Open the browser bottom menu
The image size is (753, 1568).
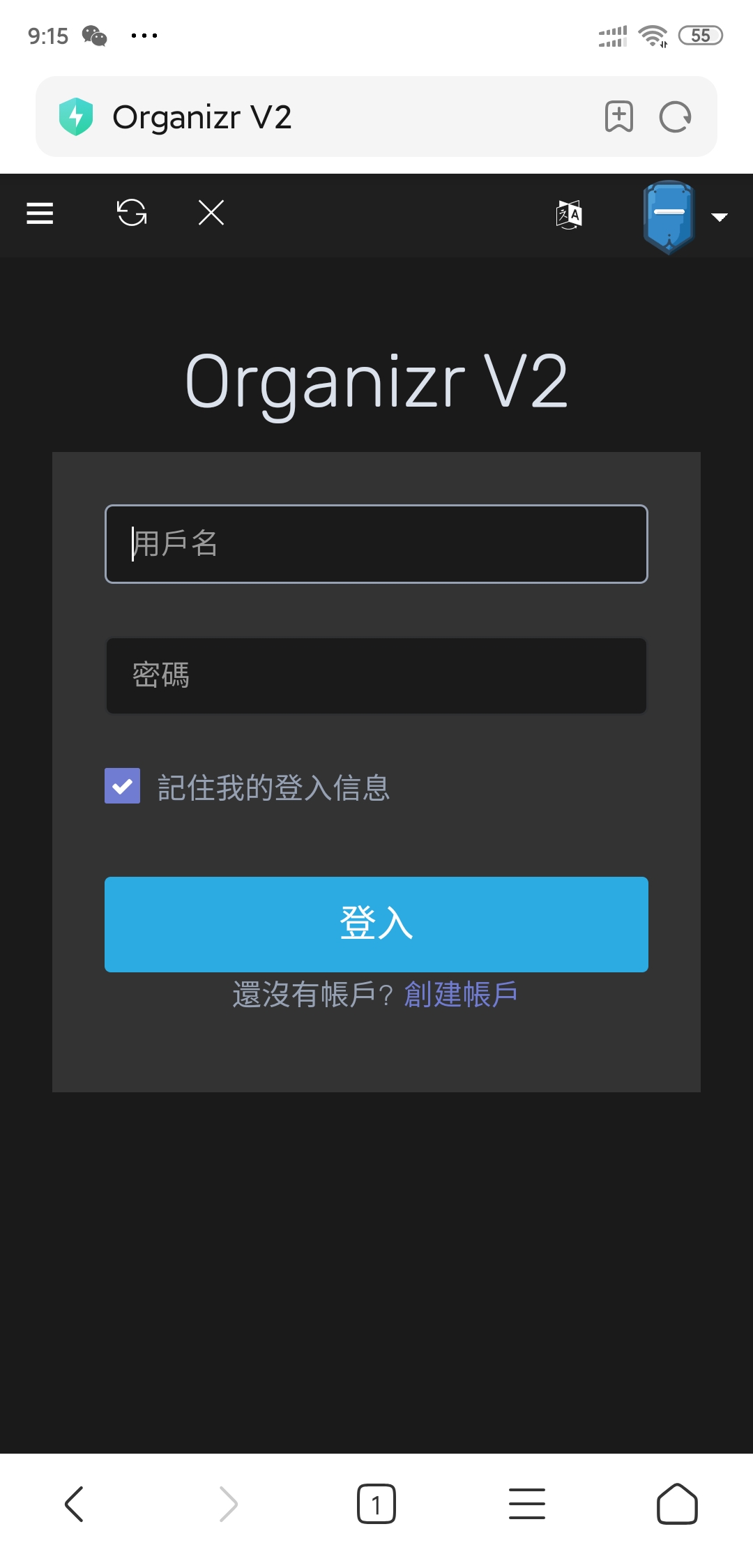tap(527, 1504)
